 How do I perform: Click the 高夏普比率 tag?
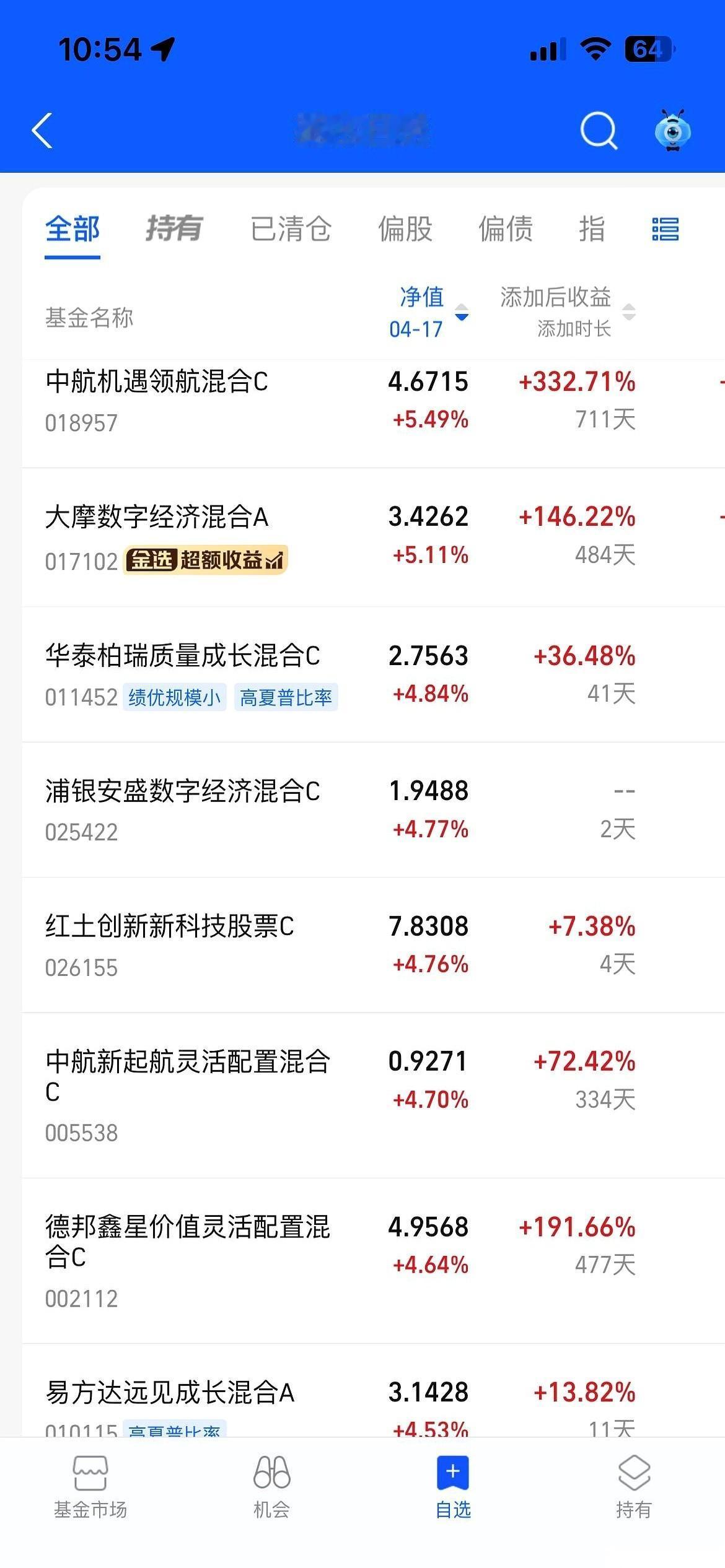pos(286,697)
